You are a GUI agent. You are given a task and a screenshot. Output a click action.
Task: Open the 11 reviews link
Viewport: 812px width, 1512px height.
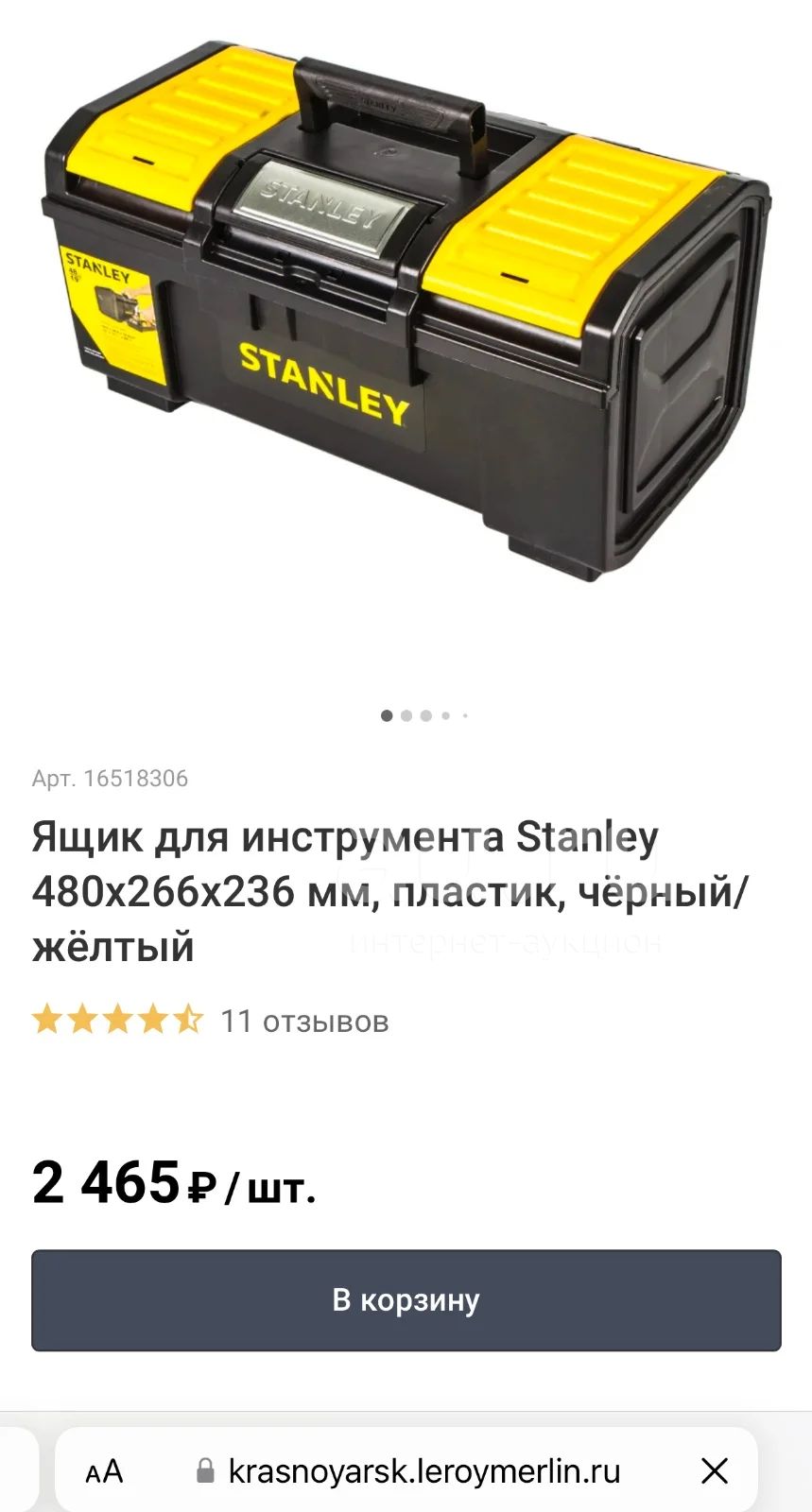click(x=304, y=1022)
